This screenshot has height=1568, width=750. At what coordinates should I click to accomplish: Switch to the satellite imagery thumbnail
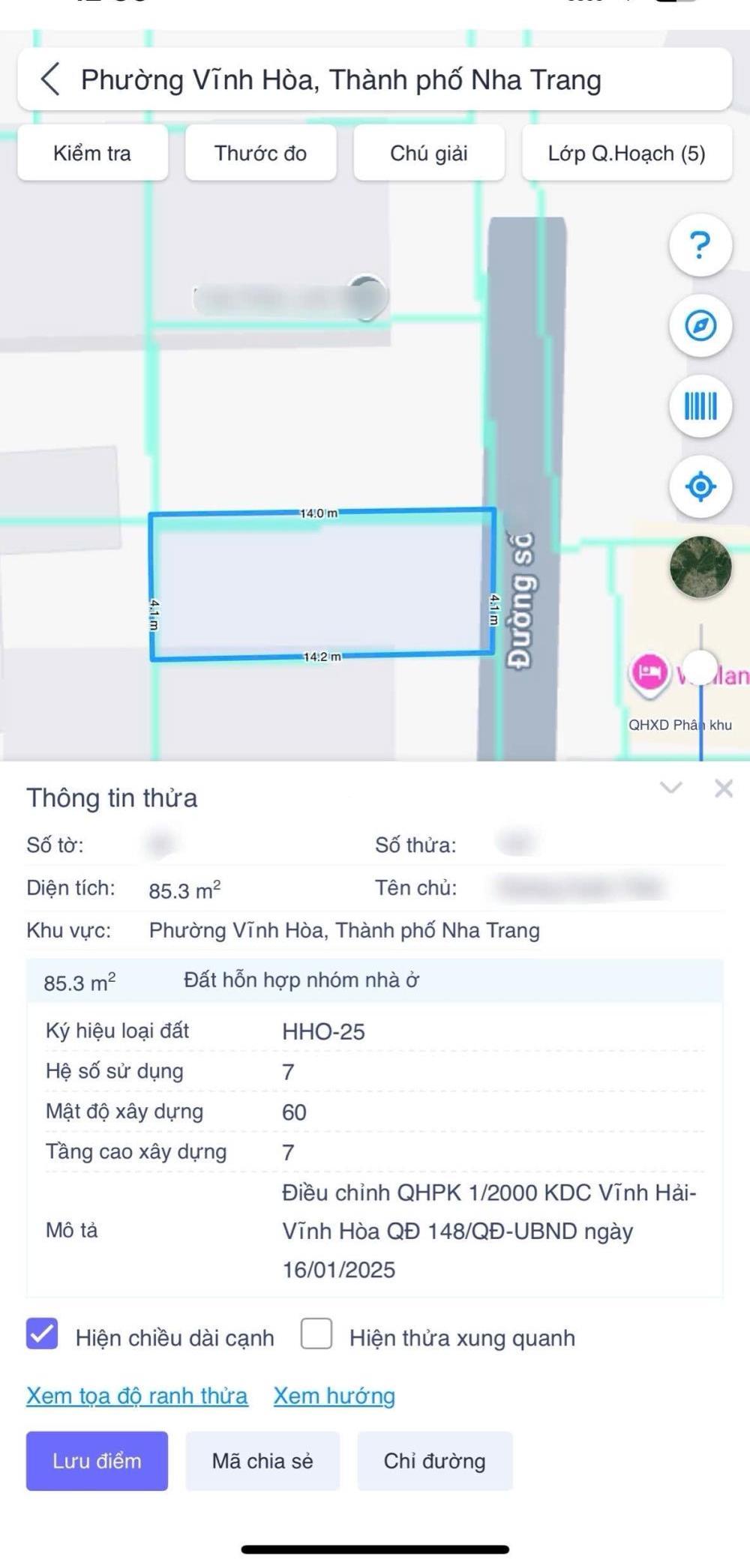[700, 567]
